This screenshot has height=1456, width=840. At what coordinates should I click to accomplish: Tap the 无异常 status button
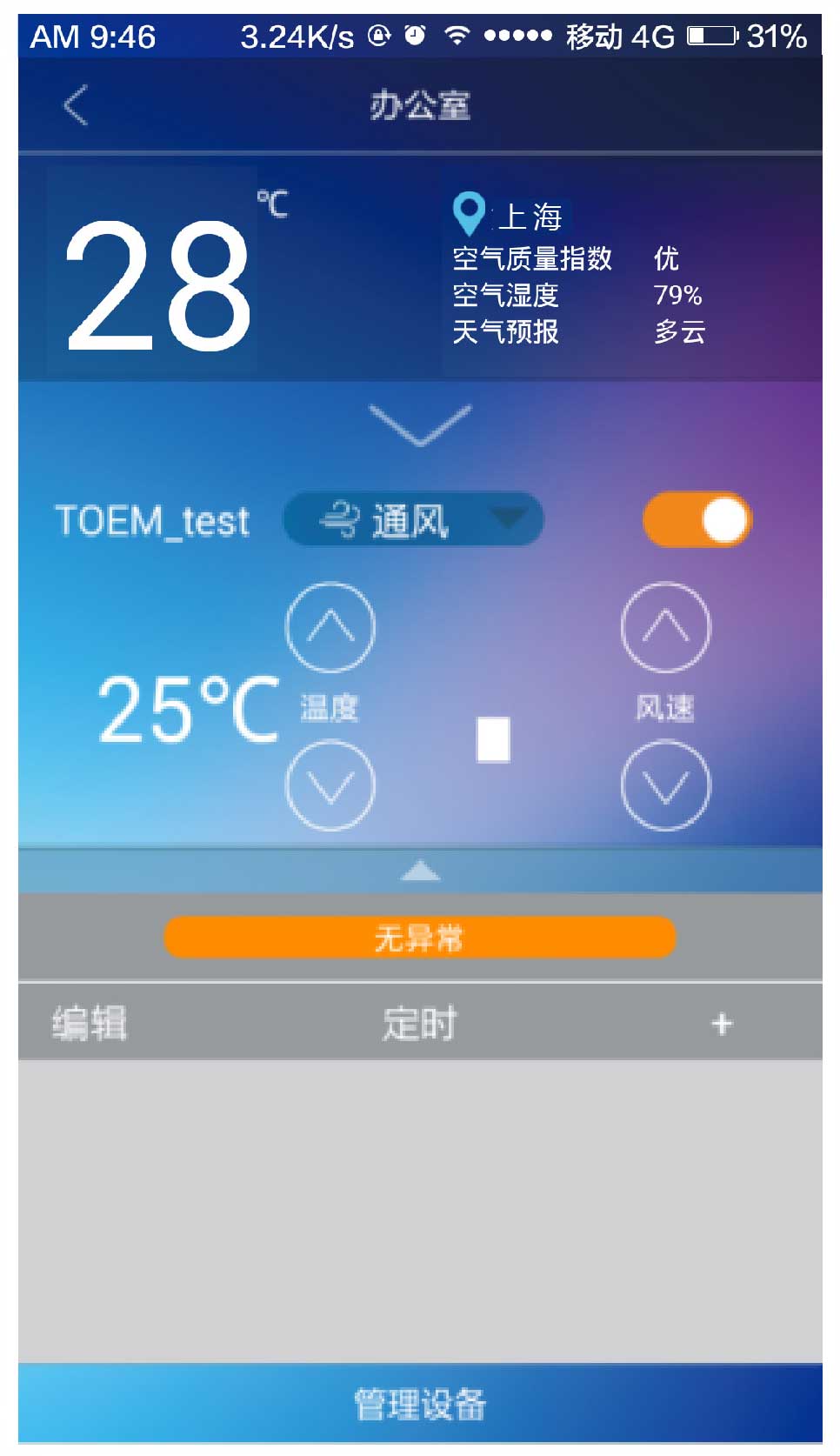[x=420, y=938]
